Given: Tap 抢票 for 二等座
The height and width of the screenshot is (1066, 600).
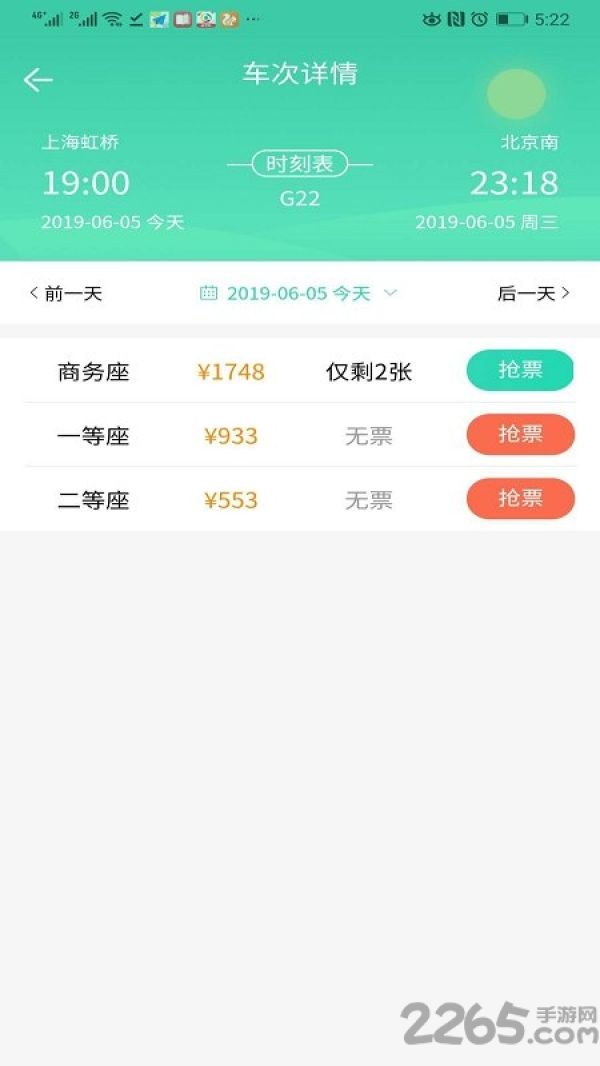Looking at the screenshot, I should (520, 498).
